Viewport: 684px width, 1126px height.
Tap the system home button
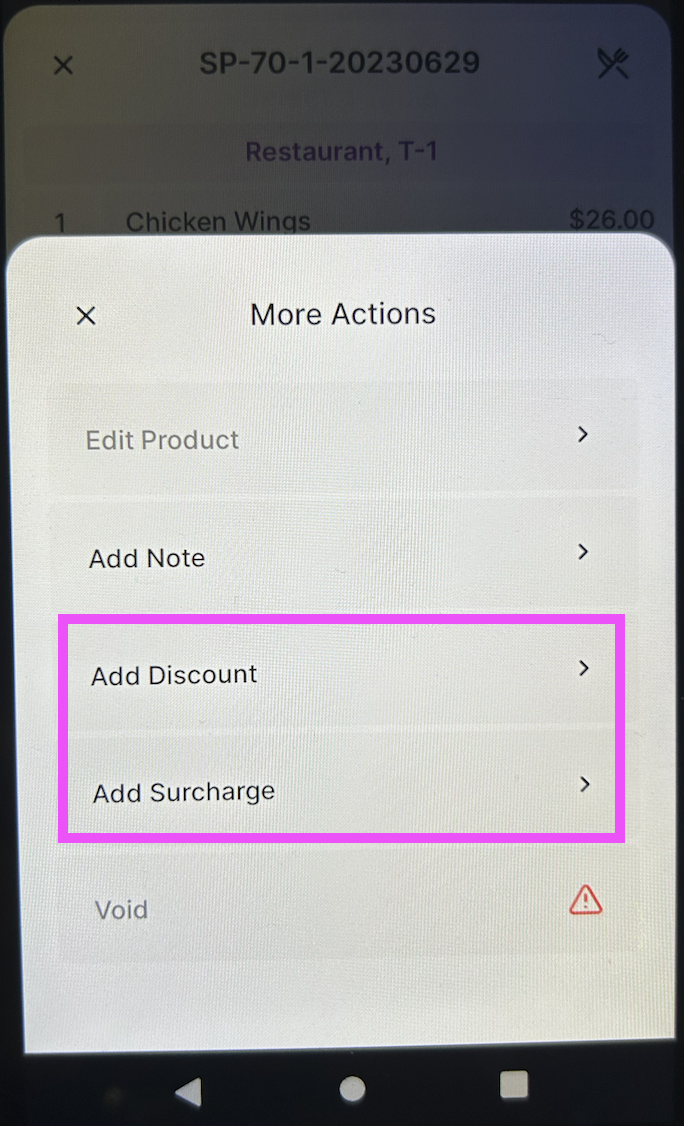click(352, 1089)
